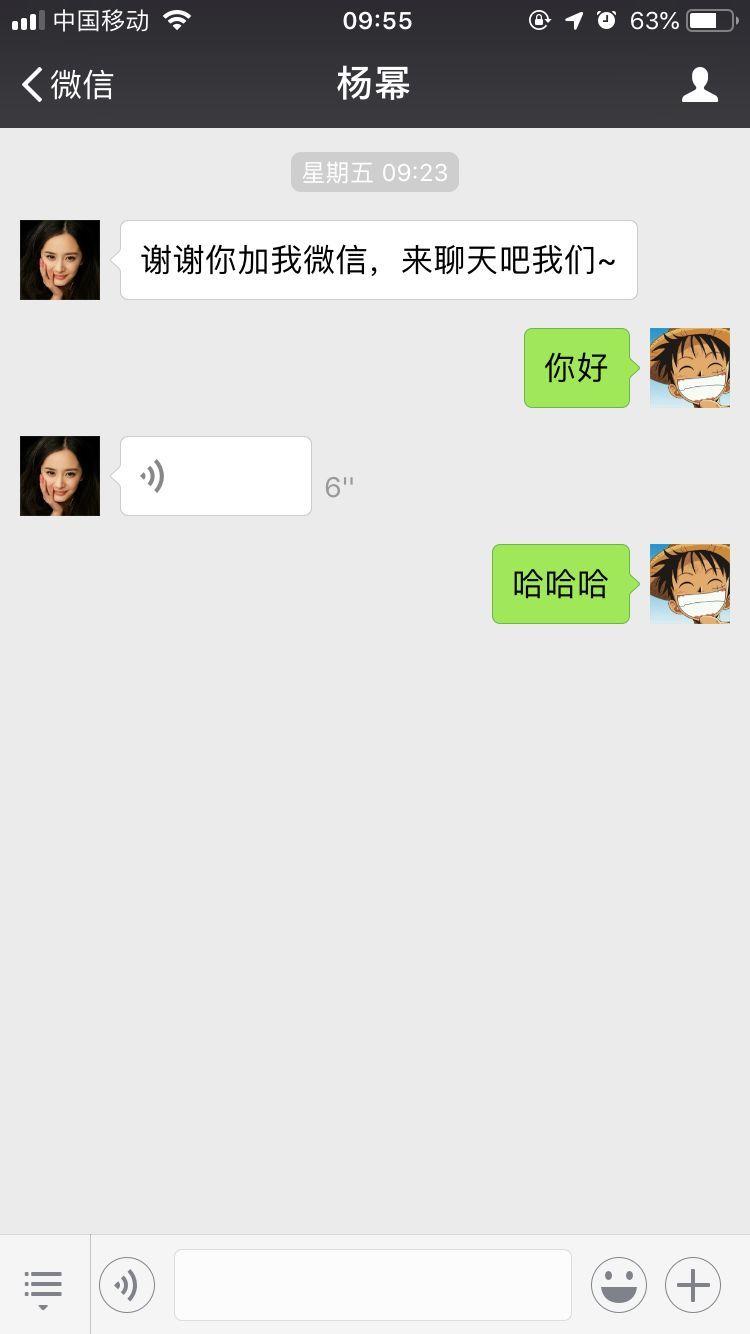750x1334 pixels.
Task: Open the contact profile icon
Action: tap(700, 85)
